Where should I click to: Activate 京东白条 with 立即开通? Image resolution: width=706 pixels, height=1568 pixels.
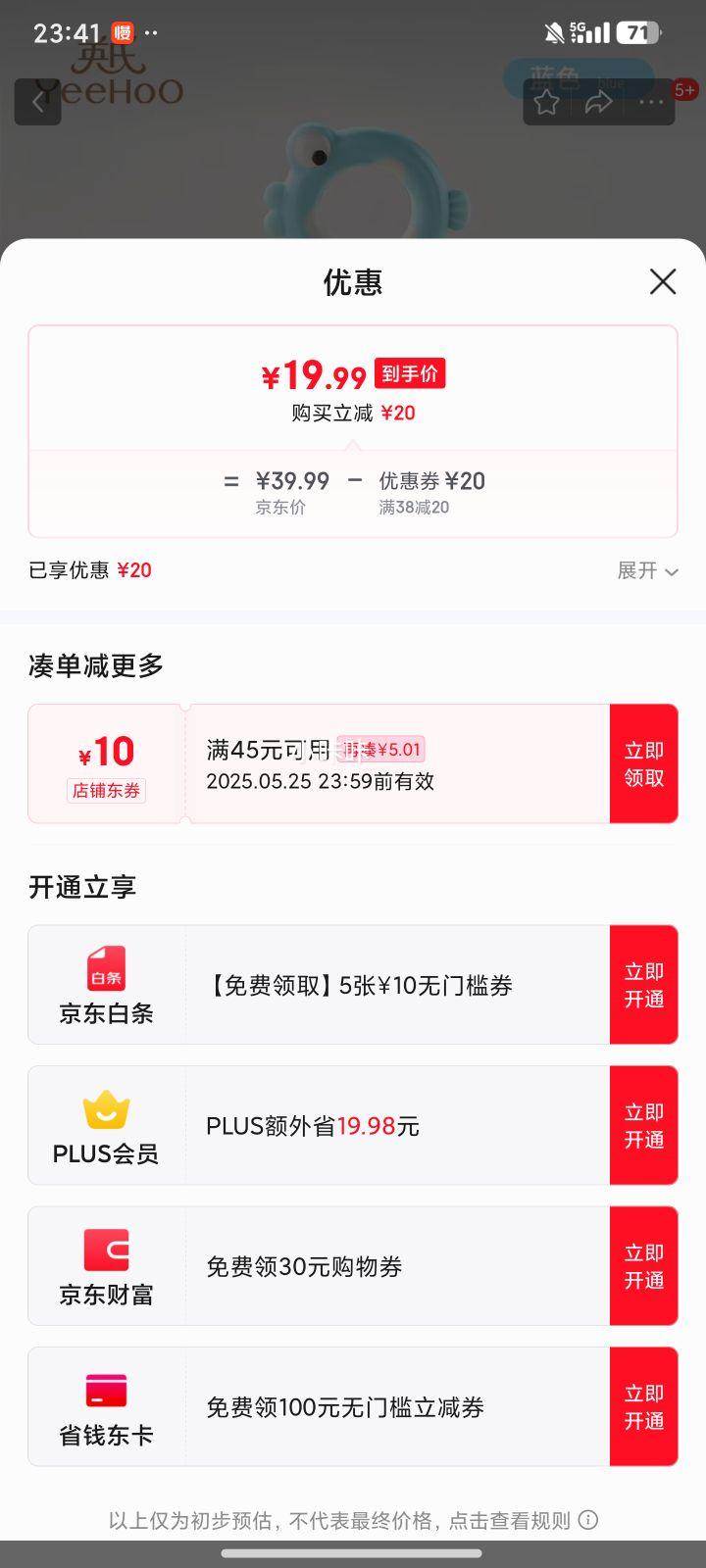click(x=643, y=984)
